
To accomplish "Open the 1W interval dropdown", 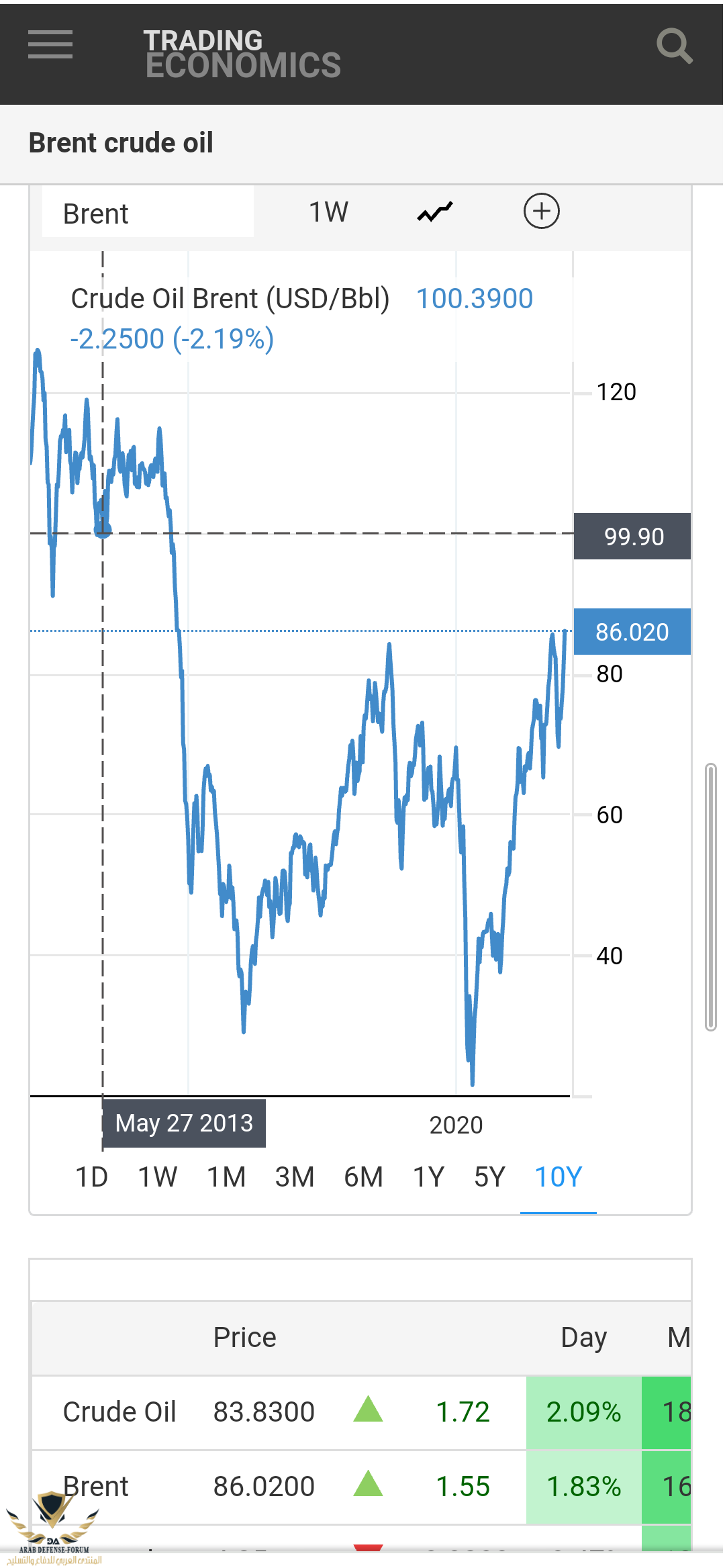I will [328, 212].
